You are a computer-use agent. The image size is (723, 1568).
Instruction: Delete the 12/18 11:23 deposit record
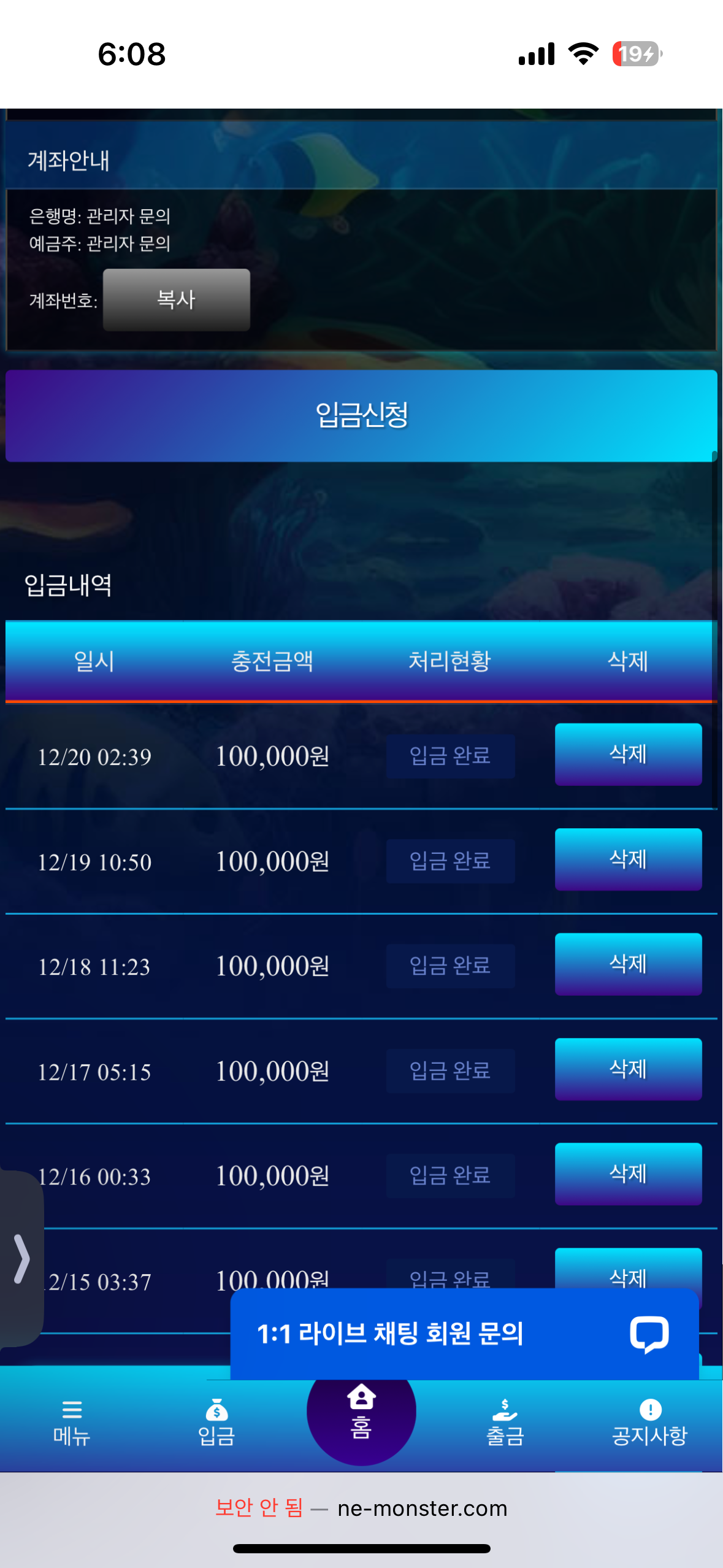pos(628,964)
